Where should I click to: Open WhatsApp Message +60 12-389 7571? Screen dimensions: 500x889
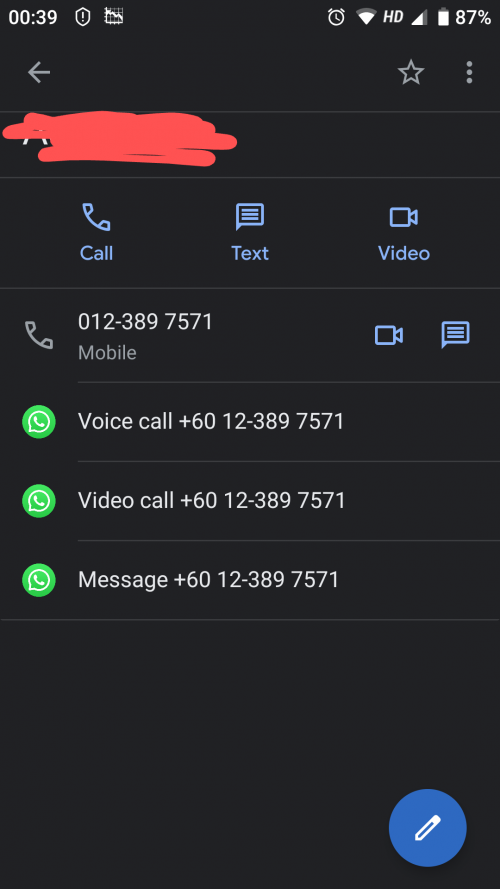[250, 580]
